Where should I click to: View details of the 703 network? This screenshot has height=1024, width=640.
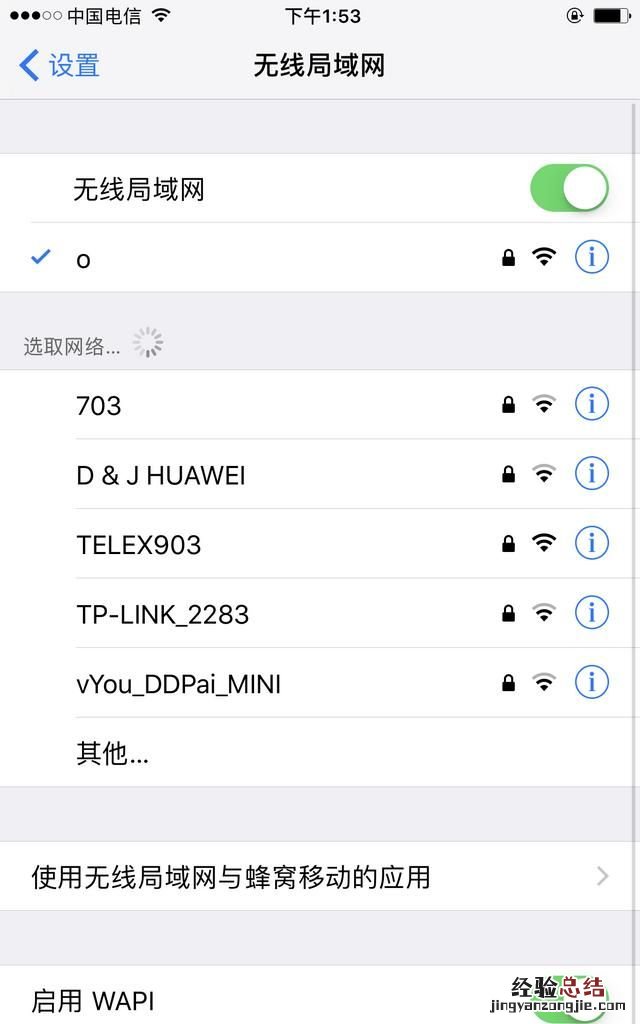591,405
